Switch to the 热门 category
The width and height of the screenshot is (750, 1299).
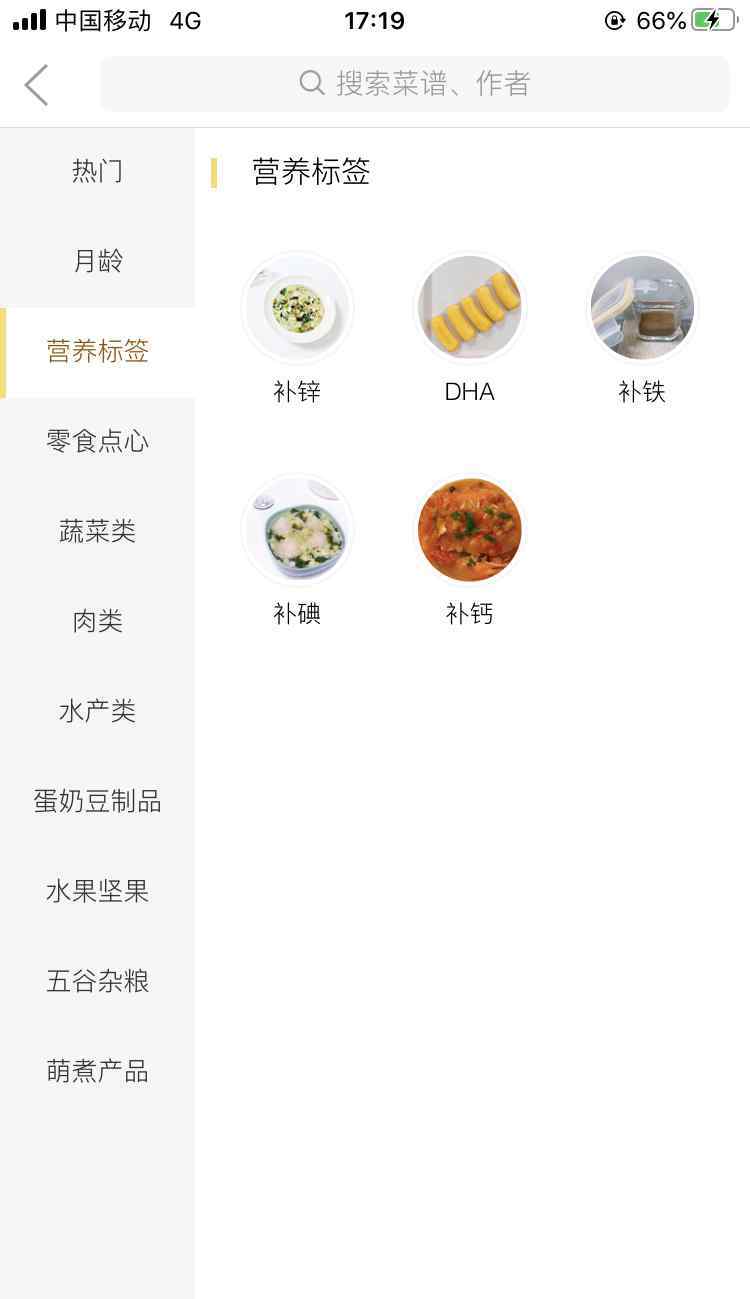coord(97,171)
